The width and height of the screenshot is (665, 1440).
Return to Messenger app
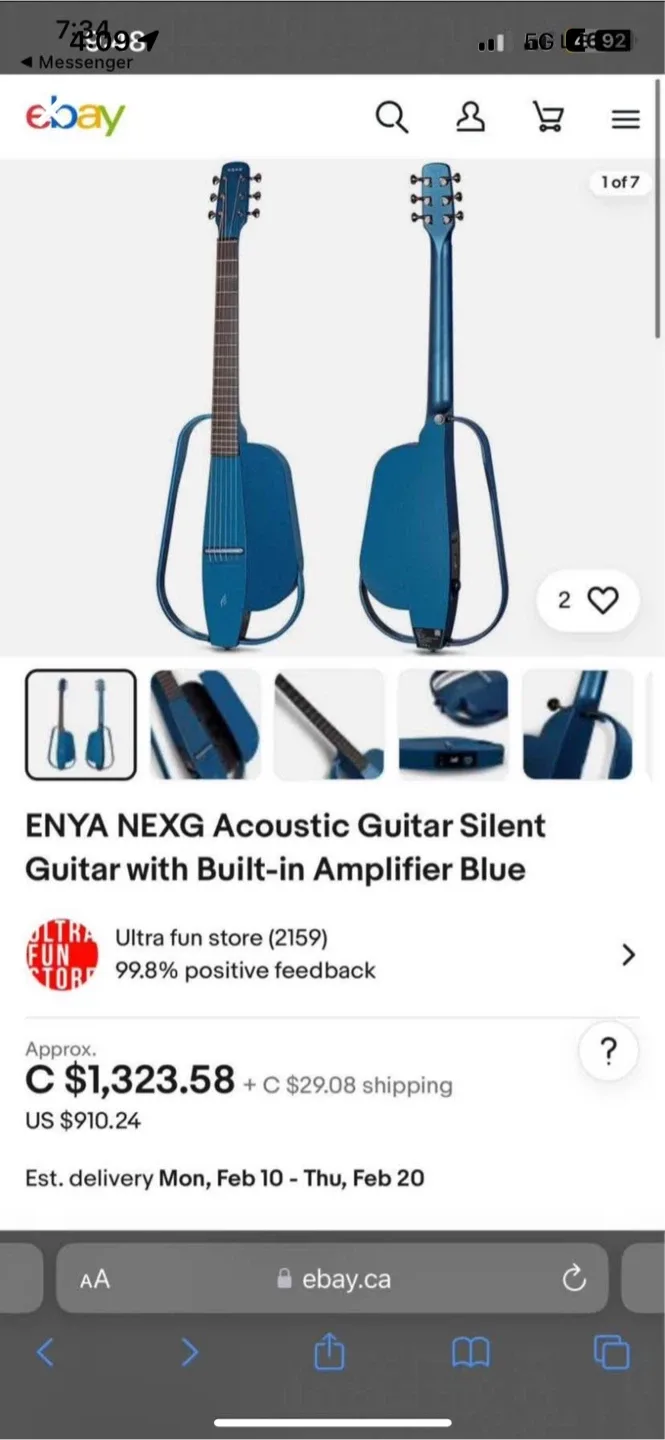(76, 62)
